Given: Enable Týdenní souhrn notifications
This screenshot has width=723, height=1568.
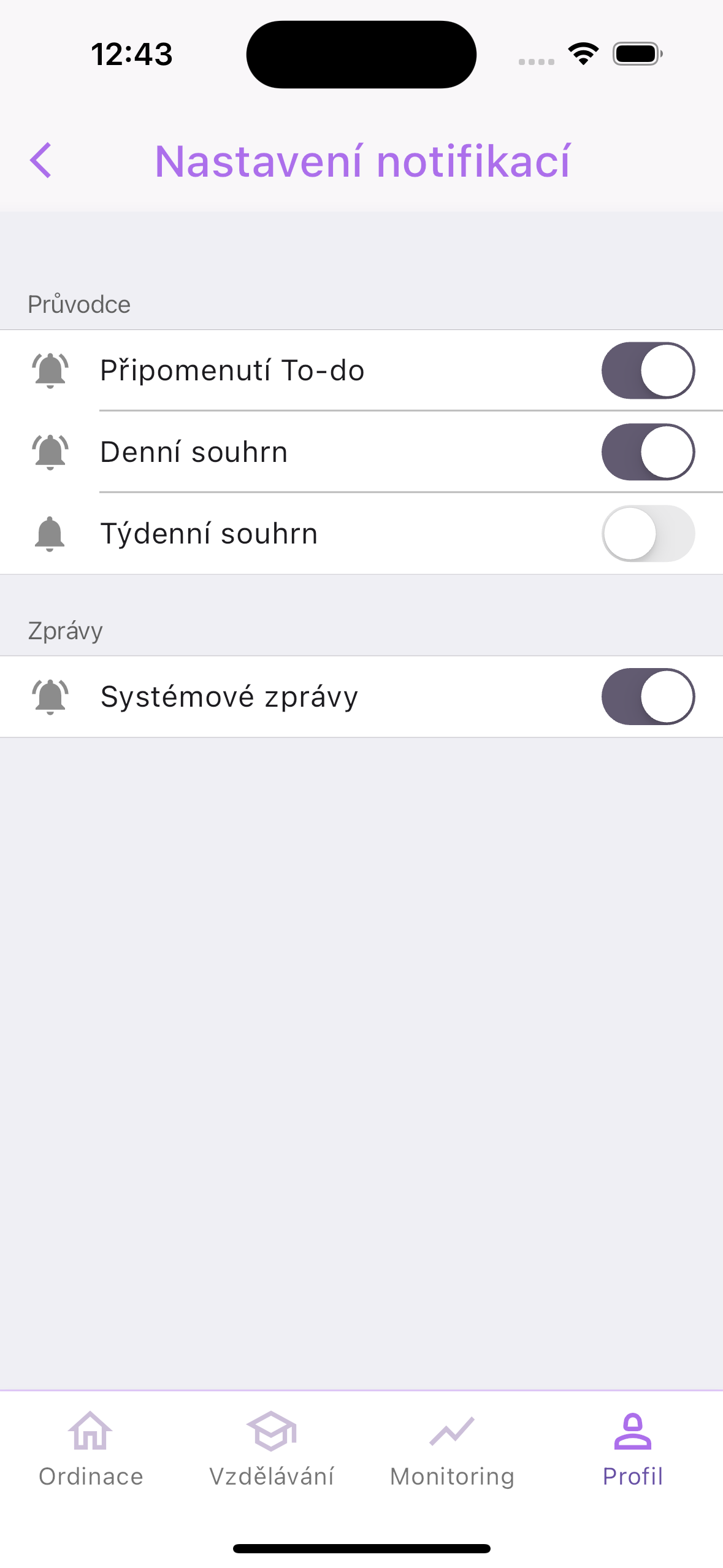Looking at the screenshot, I should (648, 534).
